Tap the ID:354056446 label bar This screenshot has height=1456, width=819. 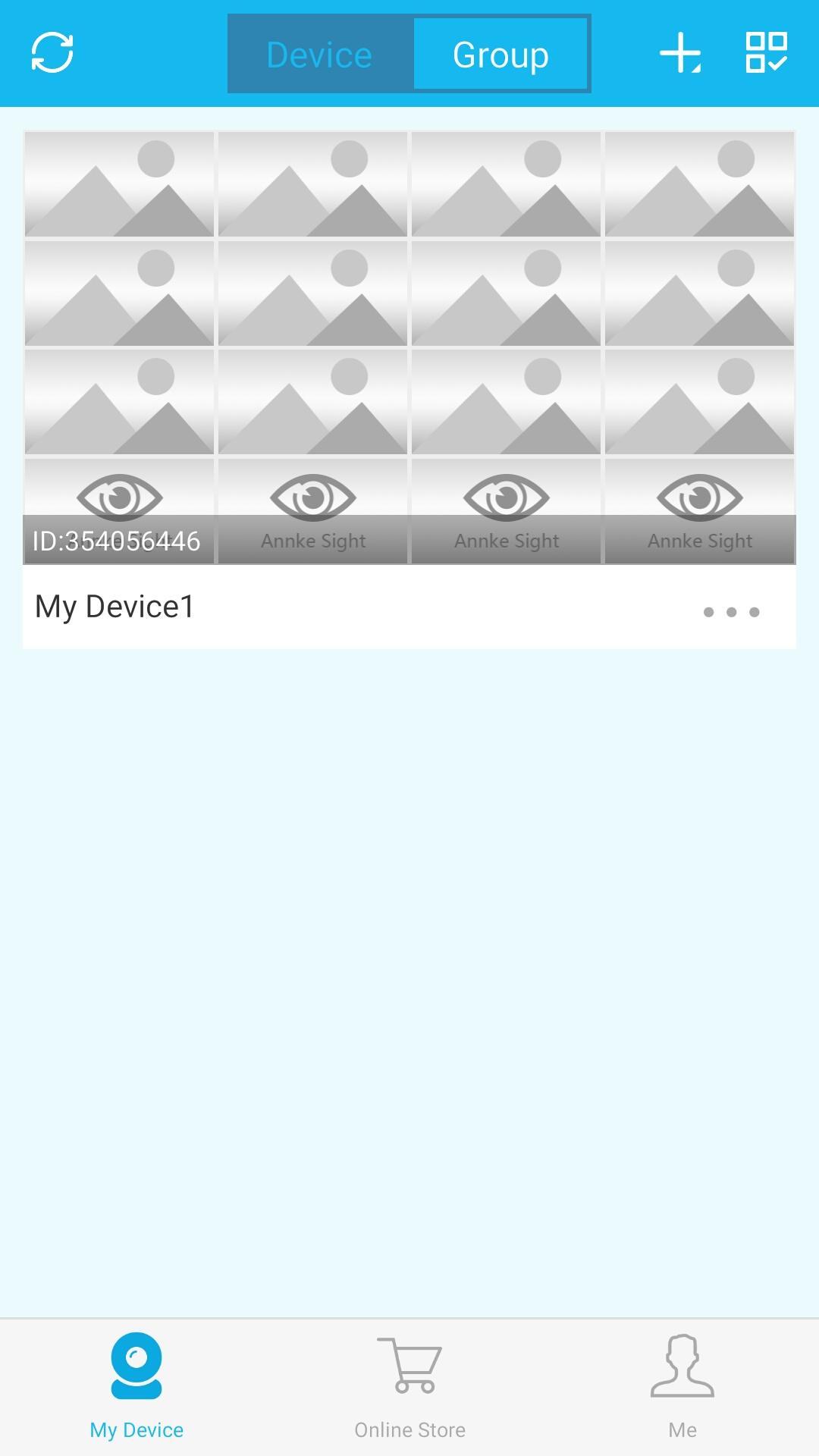(x=118, y=540)
